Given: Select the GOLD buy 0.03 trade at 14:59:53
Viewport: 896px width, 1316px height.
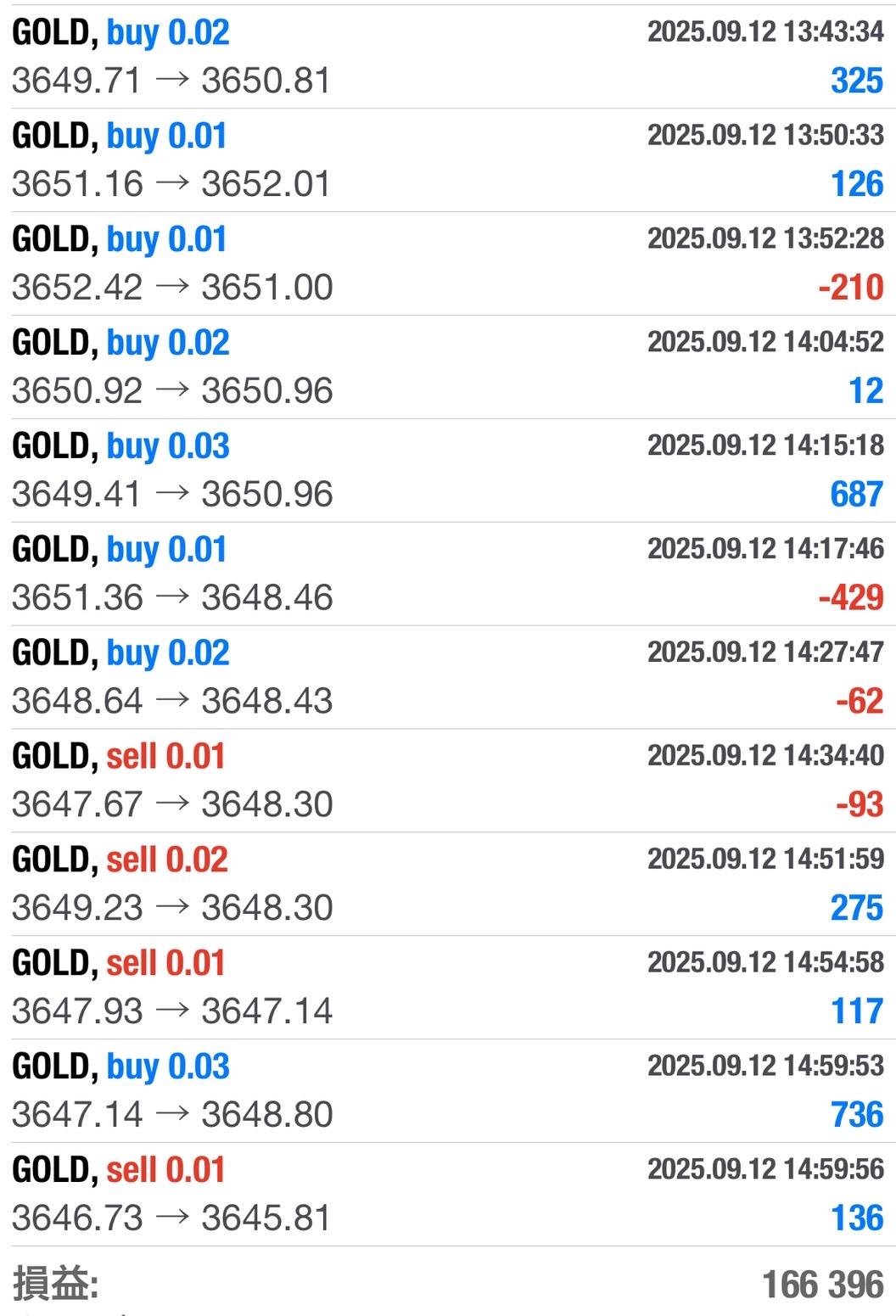Looking at the screenshot, I should click(x=448, y=1092).
